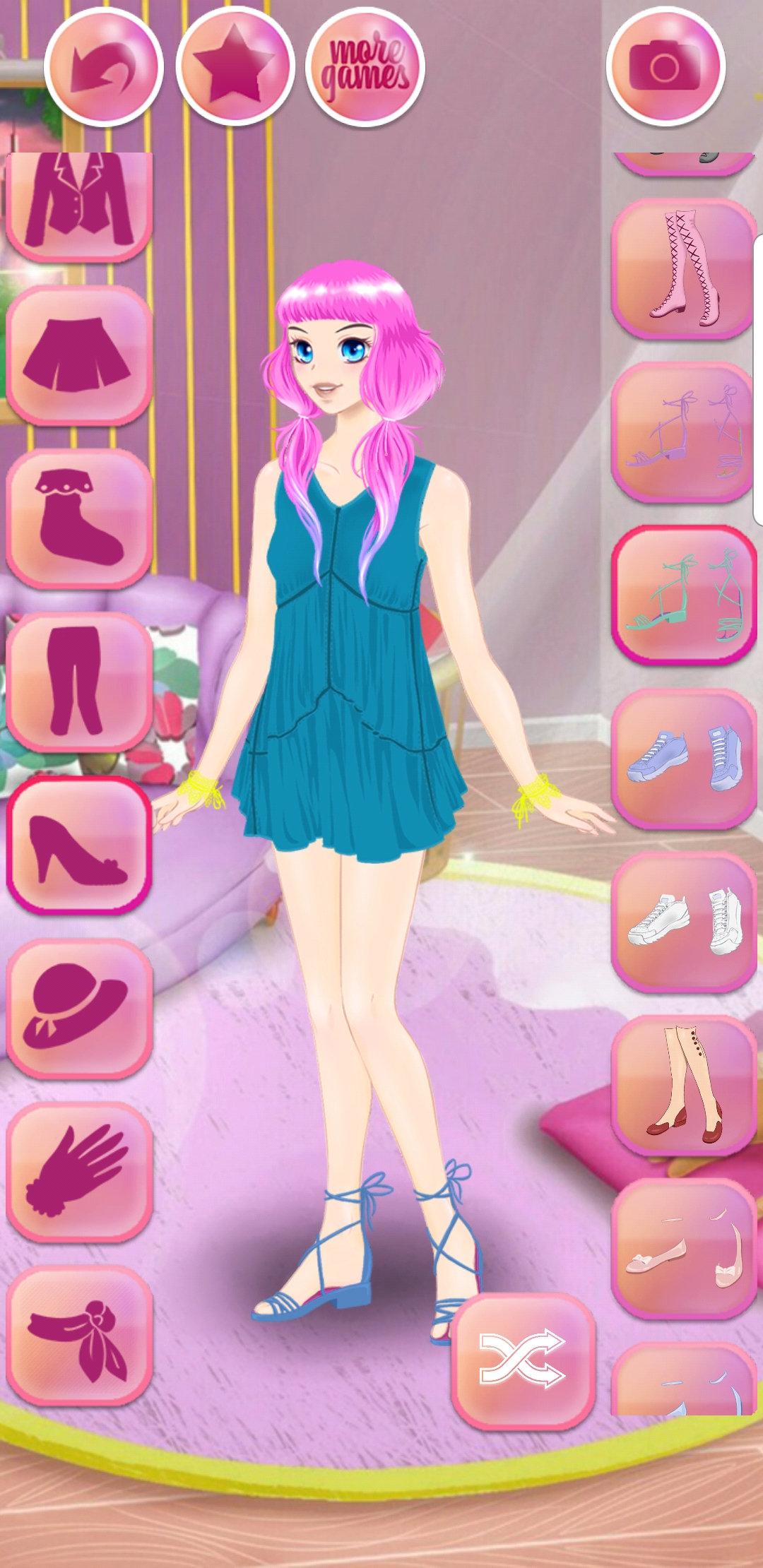Wear the white sneakers
763x1568 pixels.
pyautogui.click(x=684, y=922)
